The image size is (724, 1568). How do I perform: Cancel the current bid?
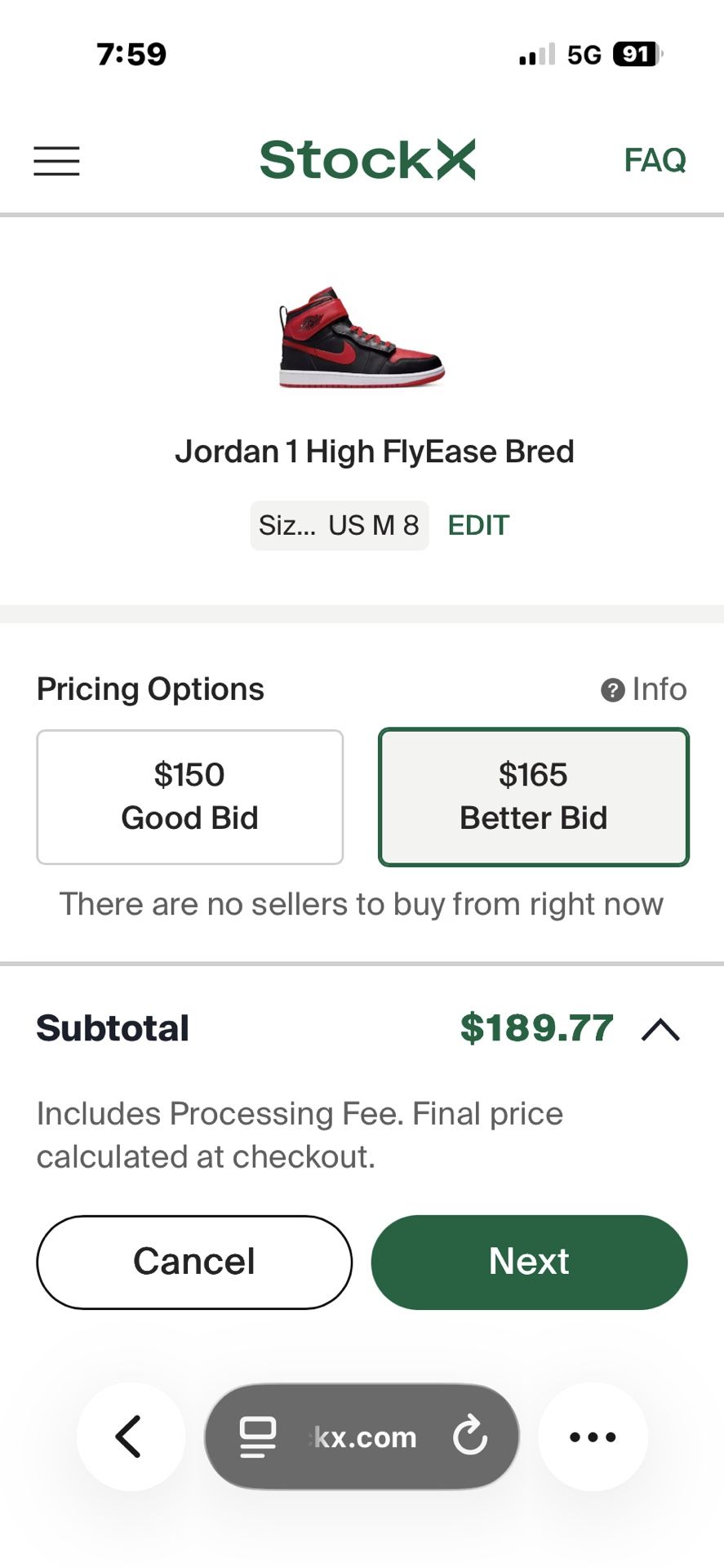click(193, 1262)
